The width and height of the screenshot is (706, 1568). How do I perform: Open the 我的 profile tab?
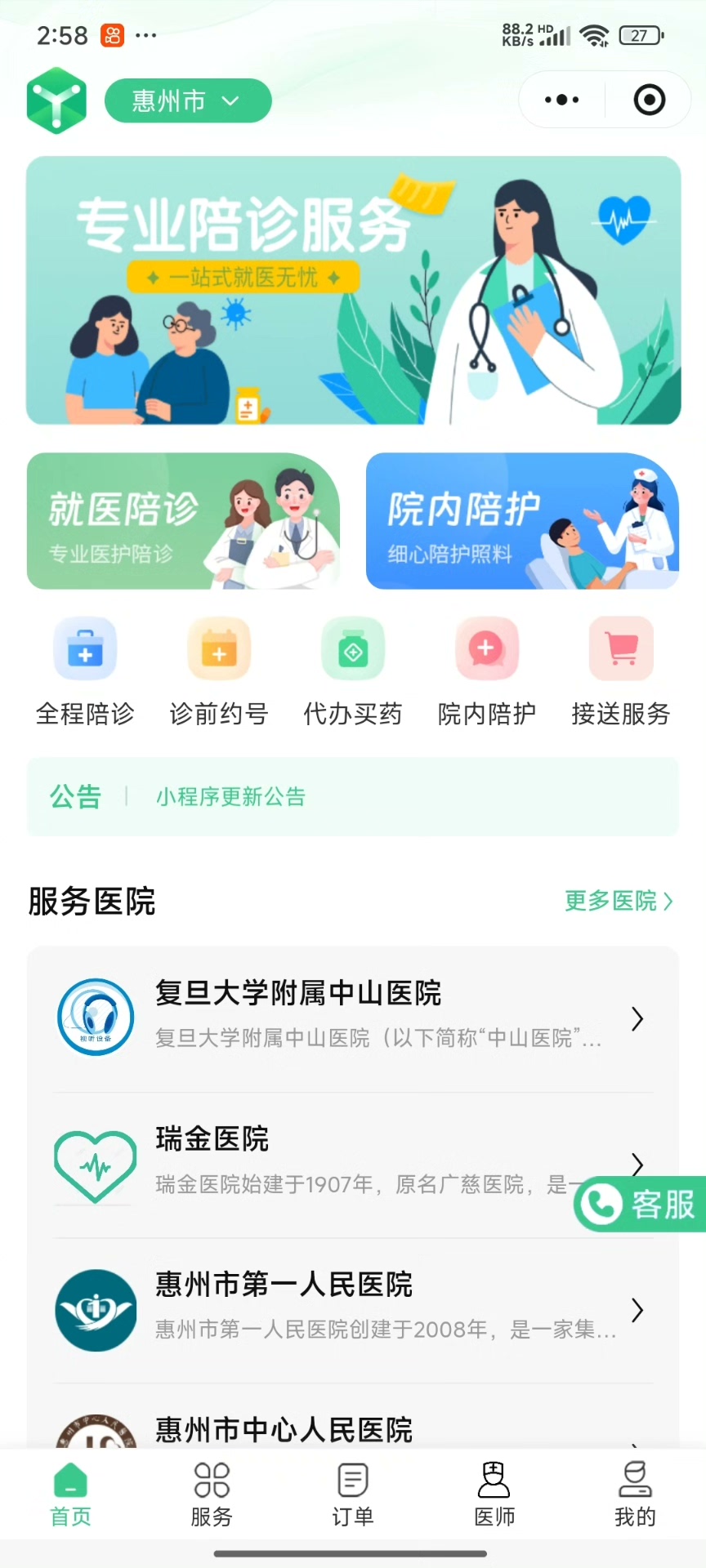click(x=635, y=1494)
